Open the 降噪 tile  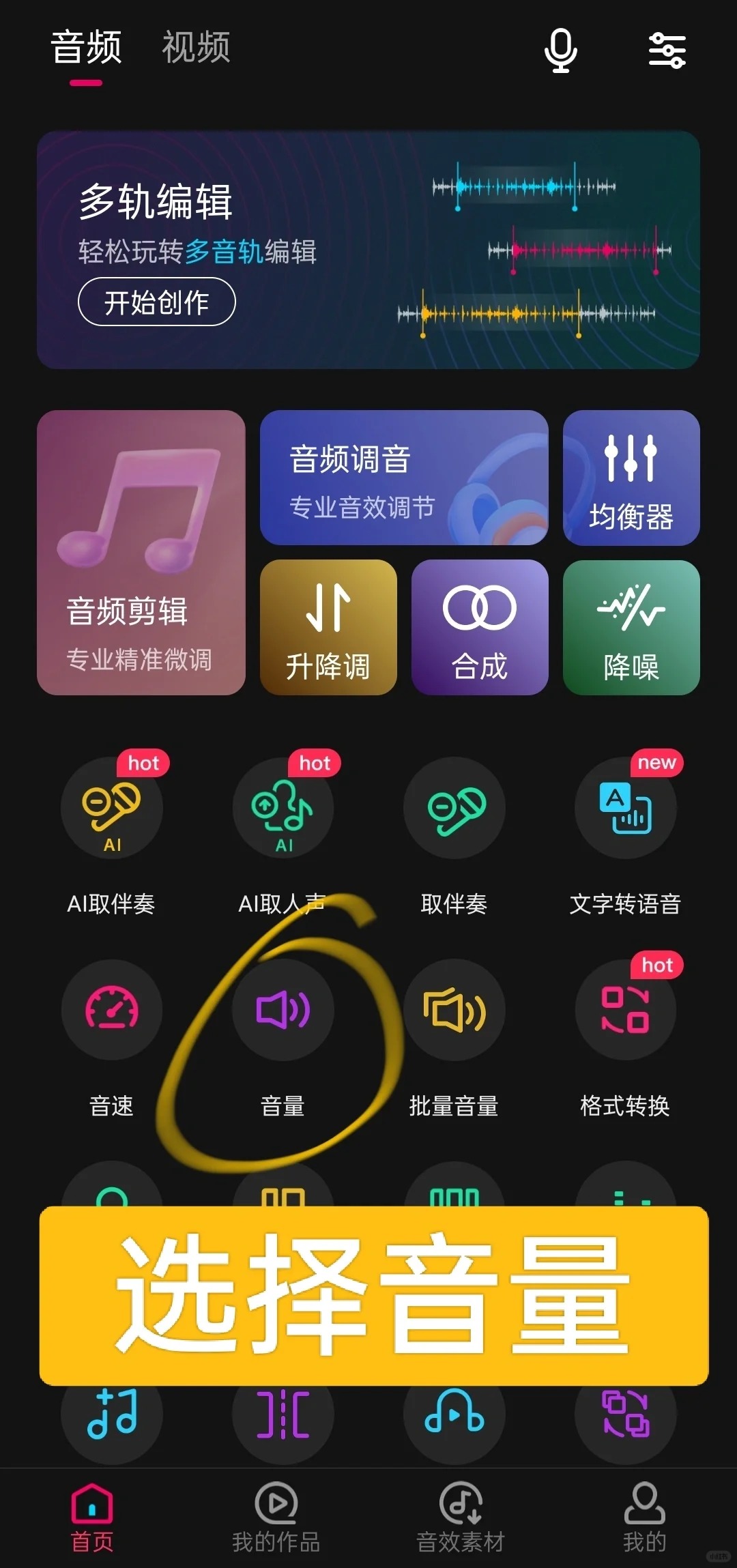pos(631,628)
